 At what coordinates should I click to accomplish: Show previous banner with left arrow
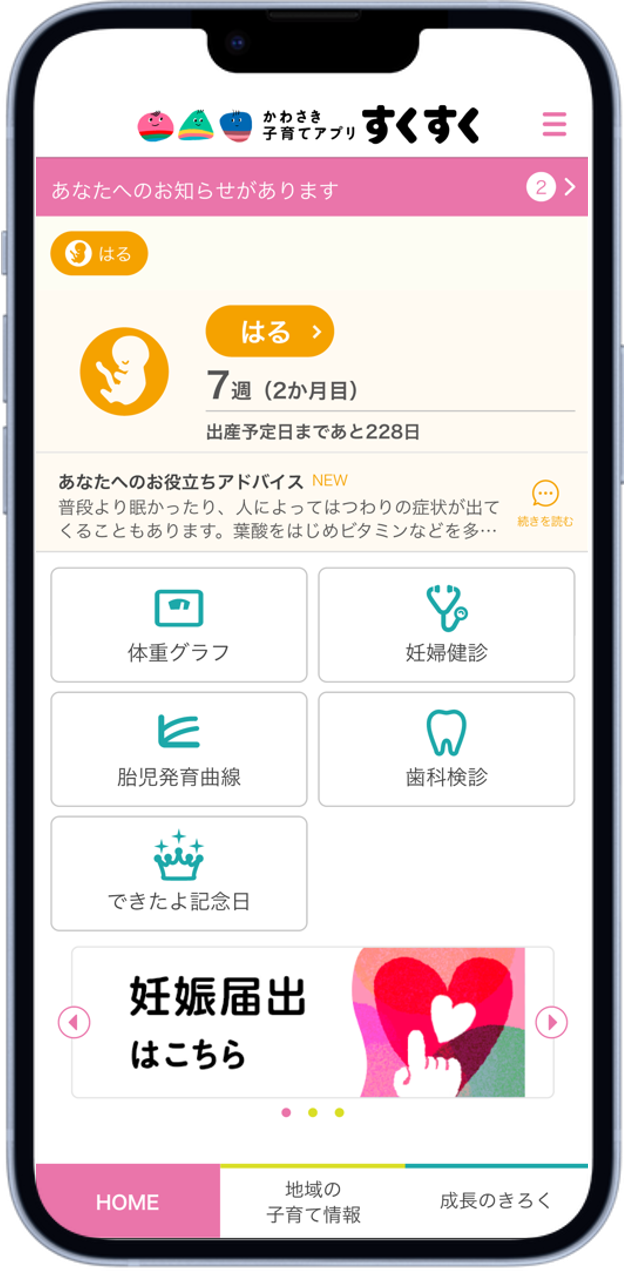tap(74, 1022)
